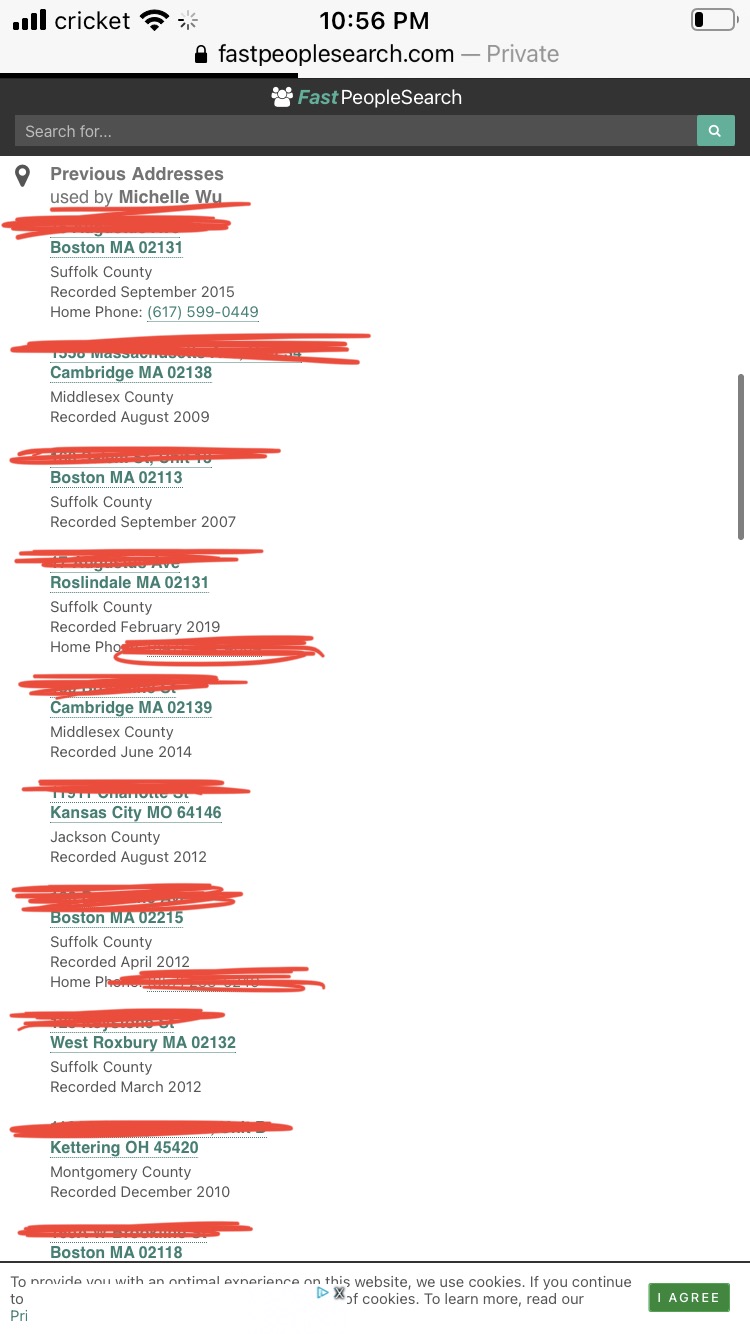Open the Boston MA 02215 address link

tap(117, 917)
